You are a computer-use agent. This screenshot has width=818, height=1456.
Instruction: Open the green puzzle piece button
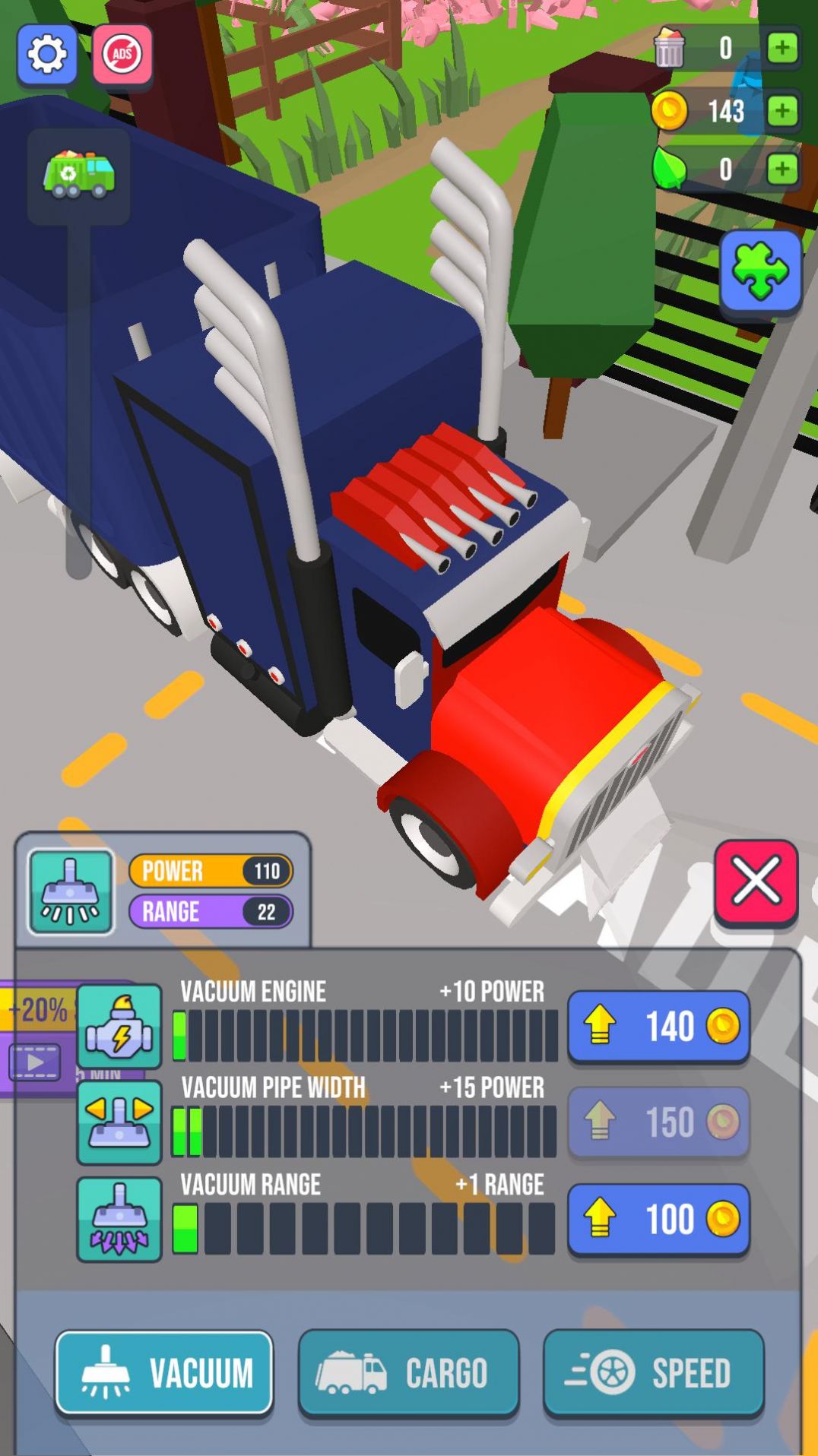click(760, 272)
